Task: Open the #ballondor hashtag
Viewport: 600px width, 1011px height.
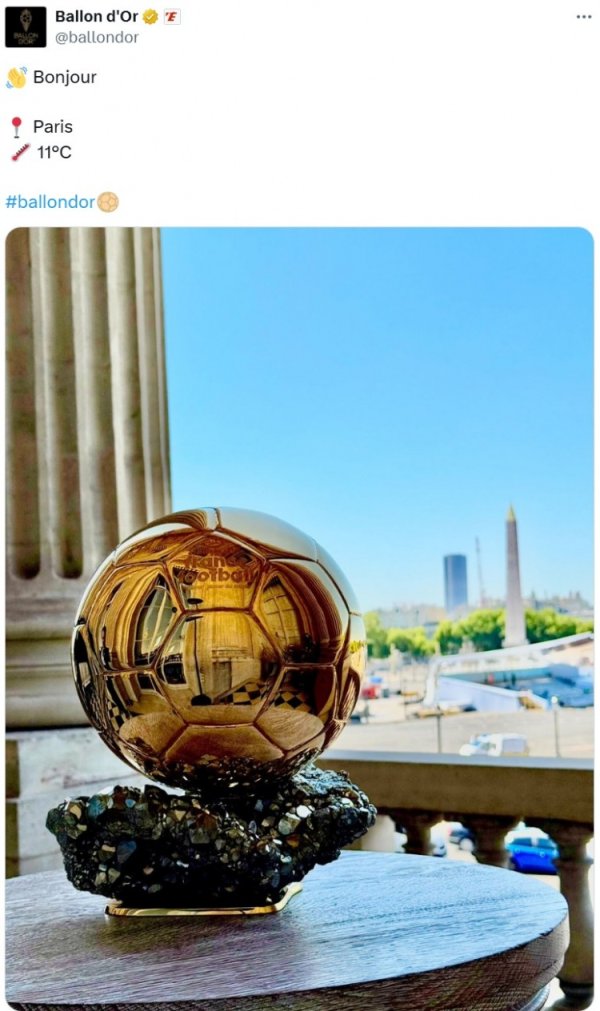Action: 50,201
